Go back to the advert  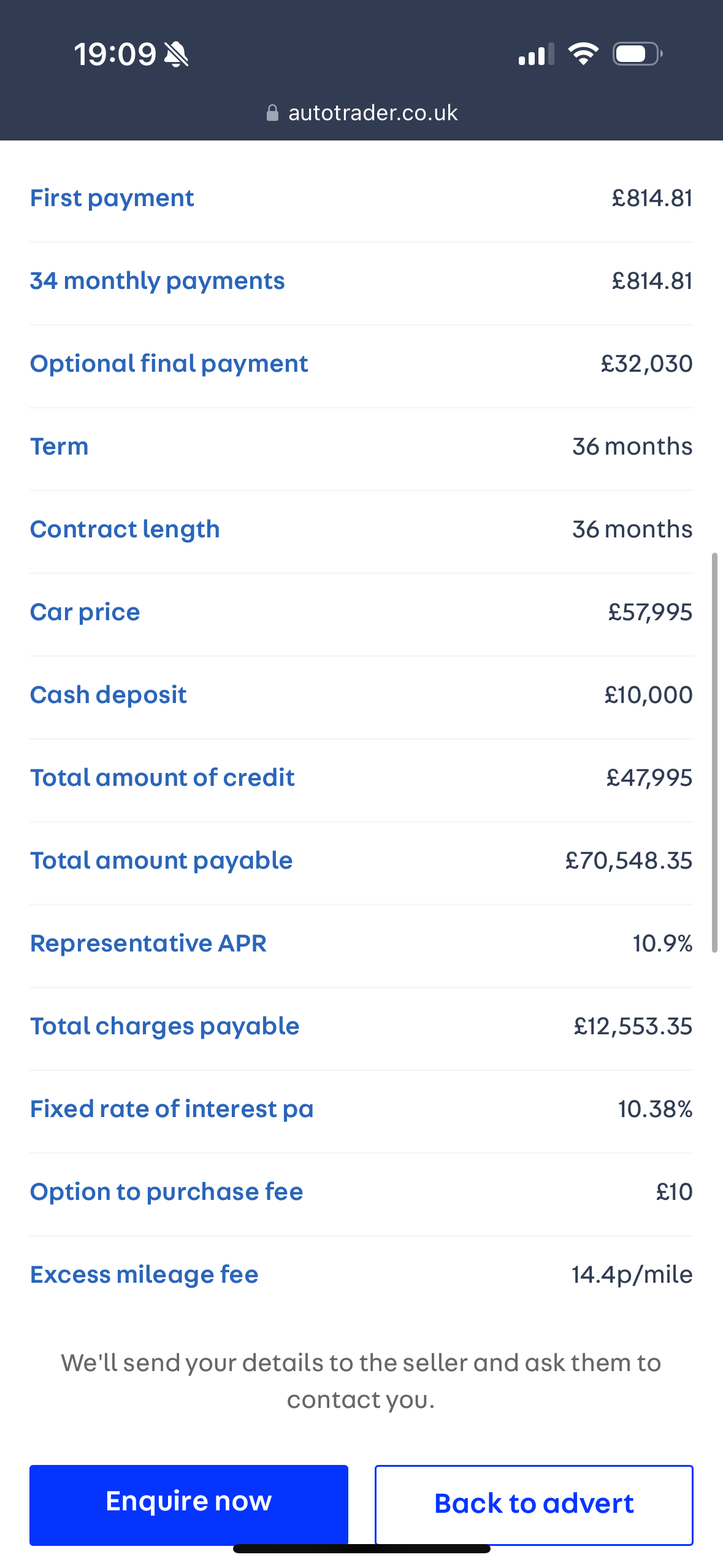[534, 1504]
